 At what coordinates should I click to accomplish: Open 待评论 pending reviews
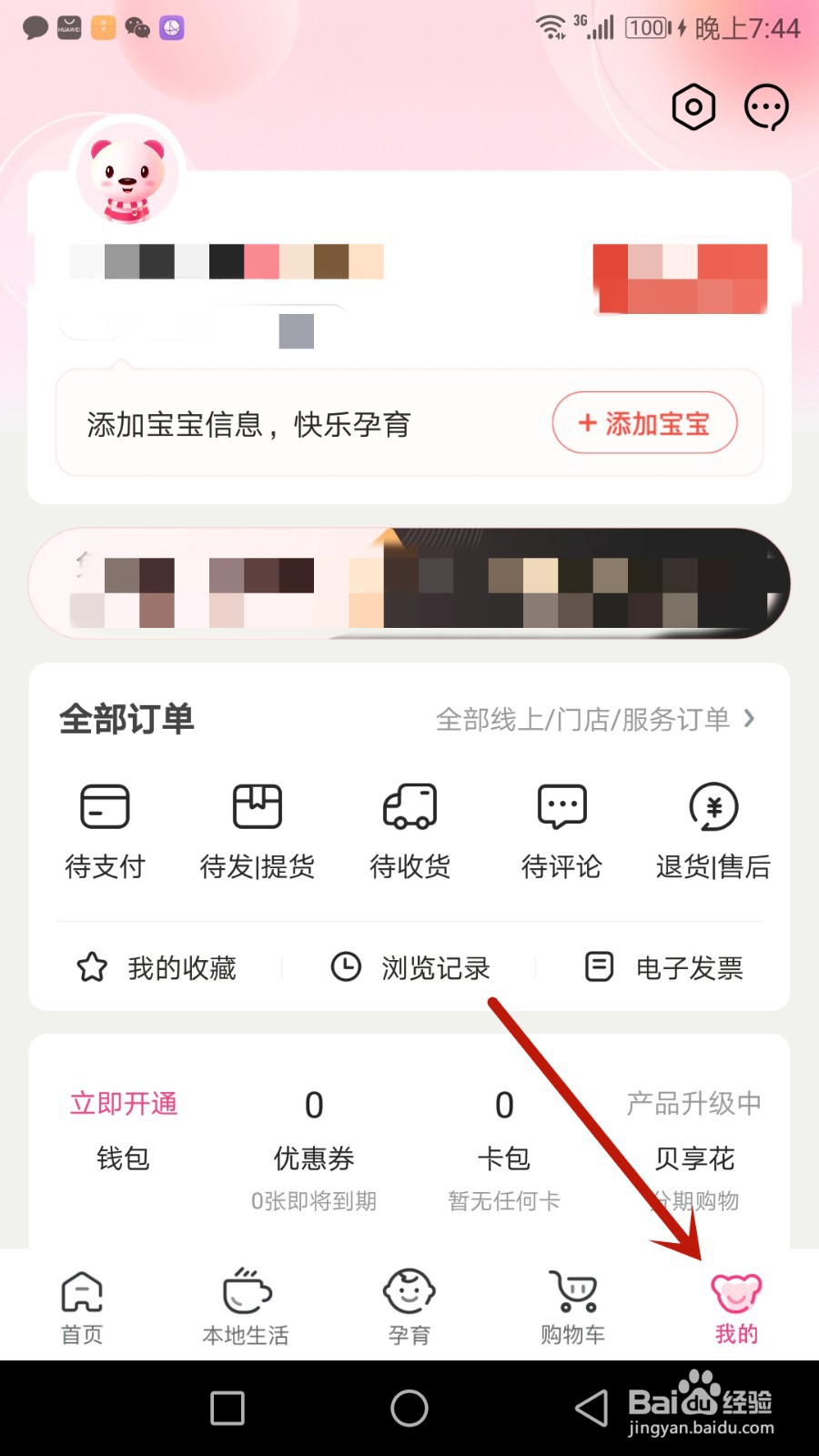pyautogui.click(x=561, y=828)
